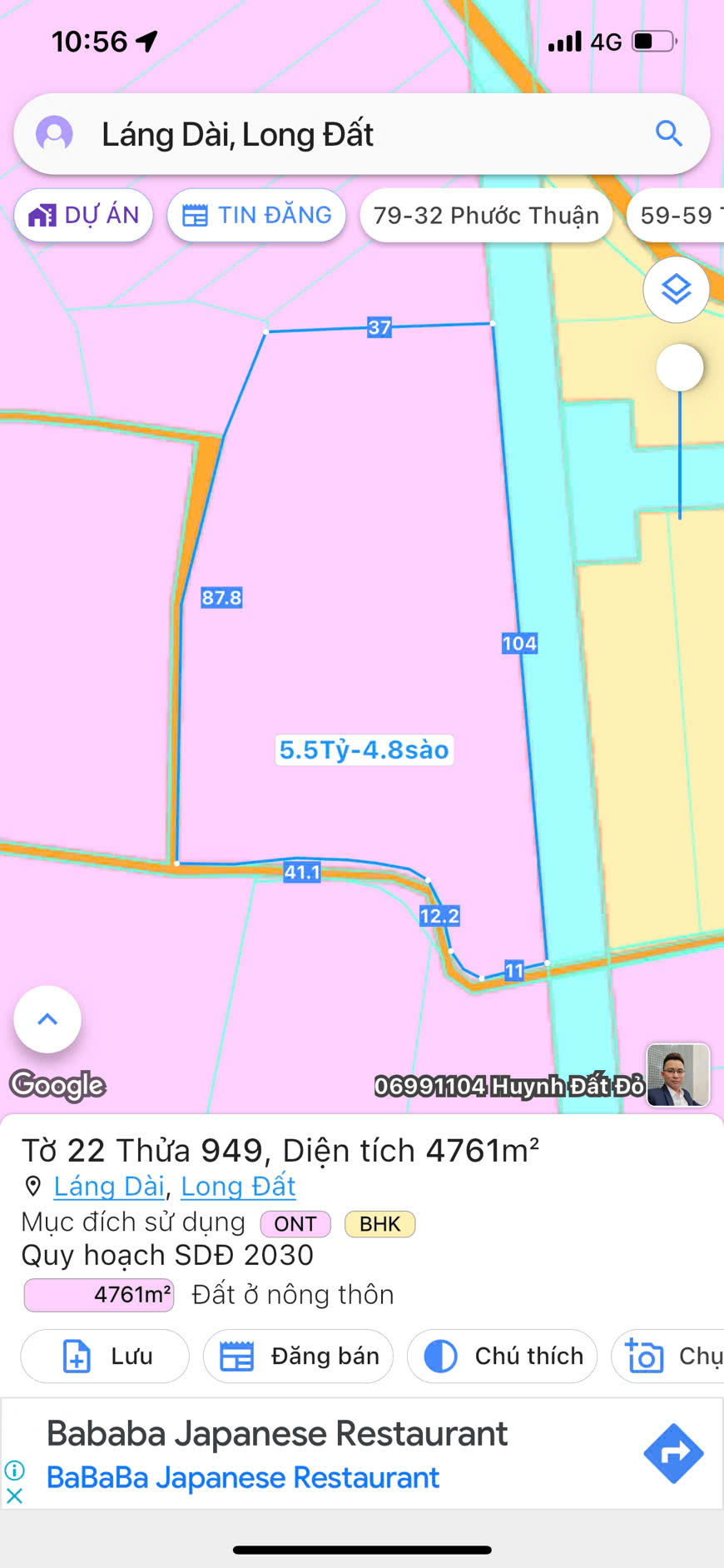Show the Chú thích legend
This screenshot has width=724, height=1568.
point(502,1356)
